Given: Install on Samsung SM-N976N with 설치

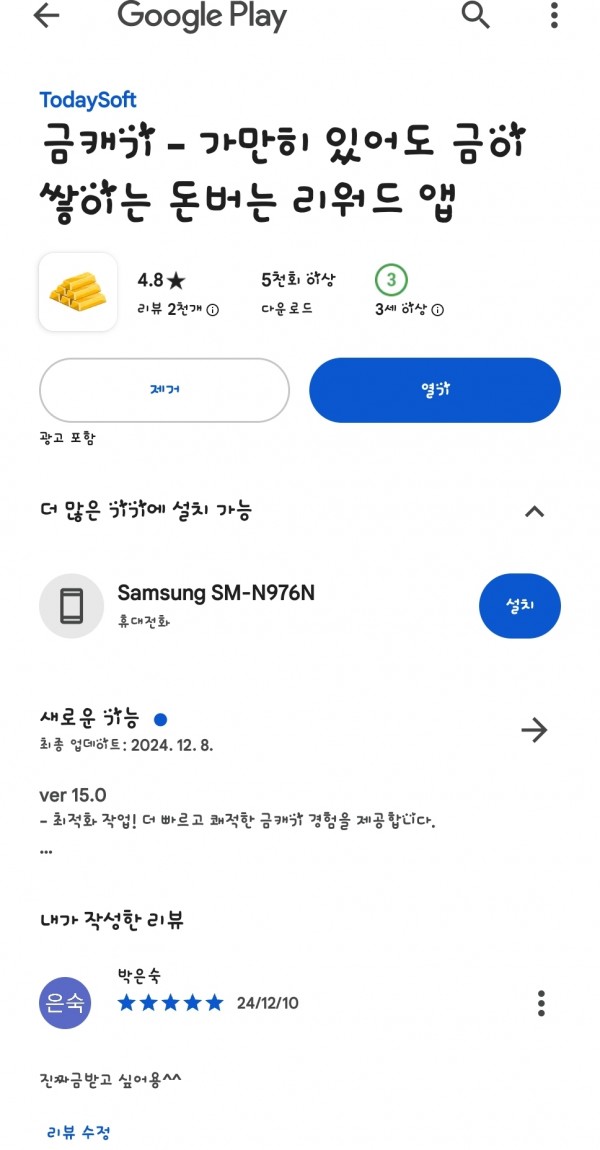Looking at the screenshot, I should (520, 606).
